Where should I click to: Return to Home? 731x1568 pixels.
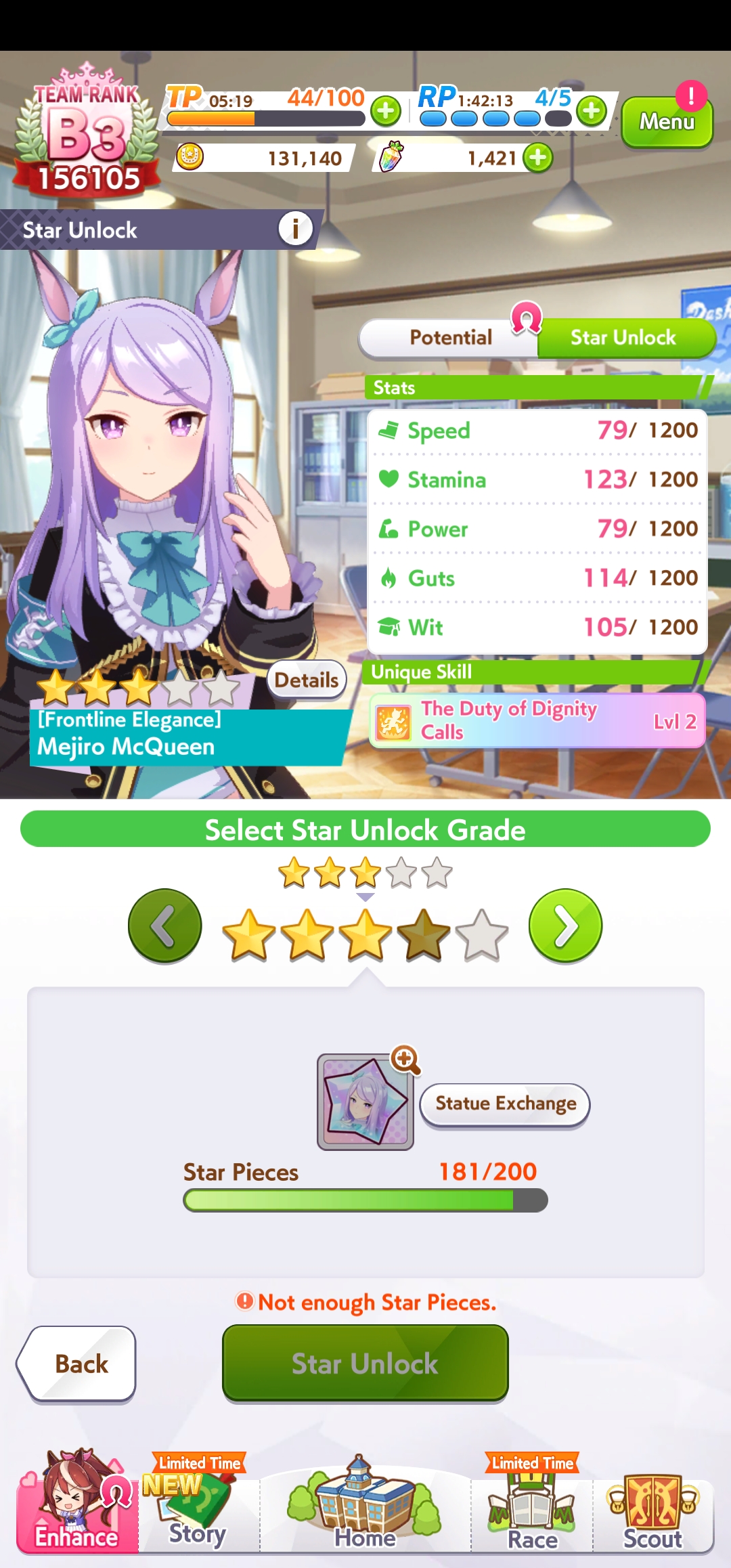tap(365, 1510)
